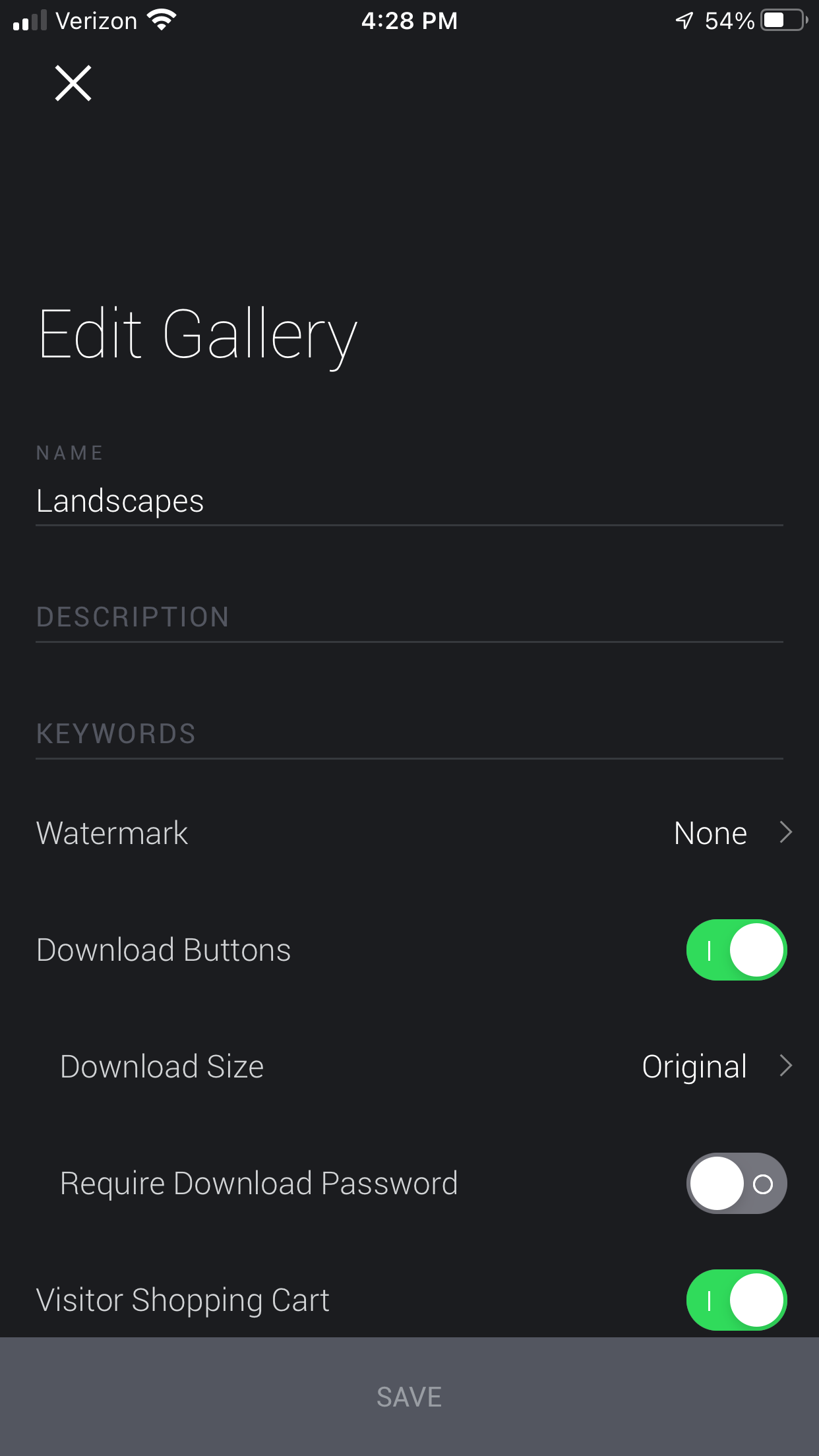Save the gallery changes
This screenshot has width=819, height=1456.
pyautogui.click(x=409, y=1396)
